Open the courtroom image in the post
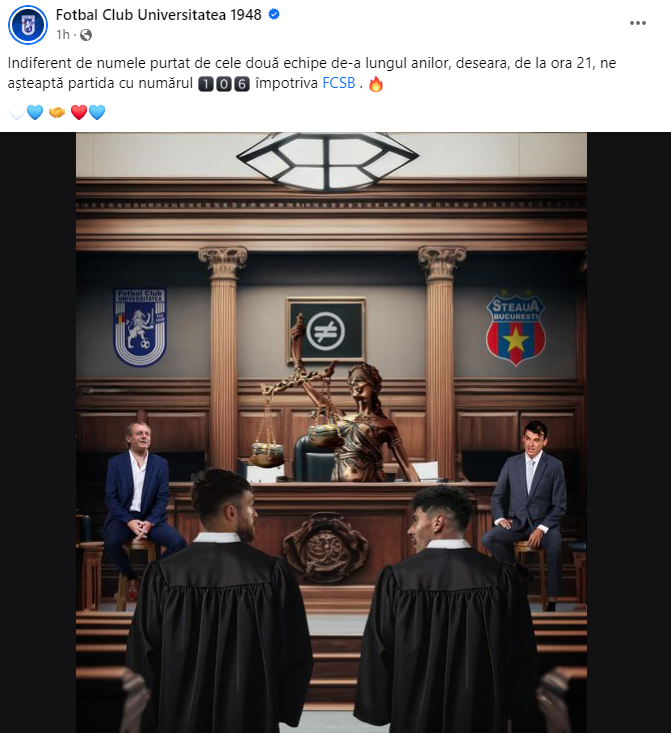 pyautogui.click(x=331, y=430)
